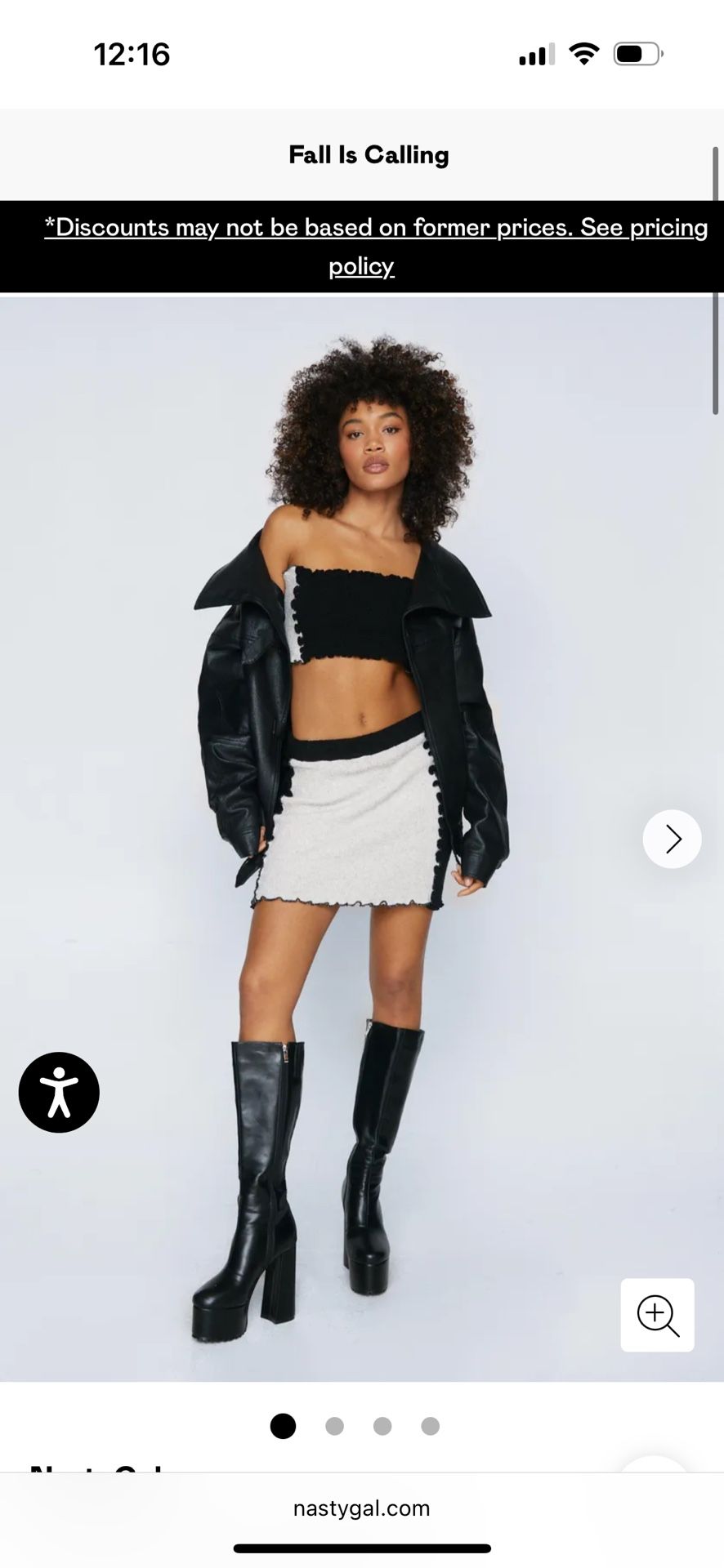
Task: Open the Fall Is Calling promo
Action: (x=369, y=154)
